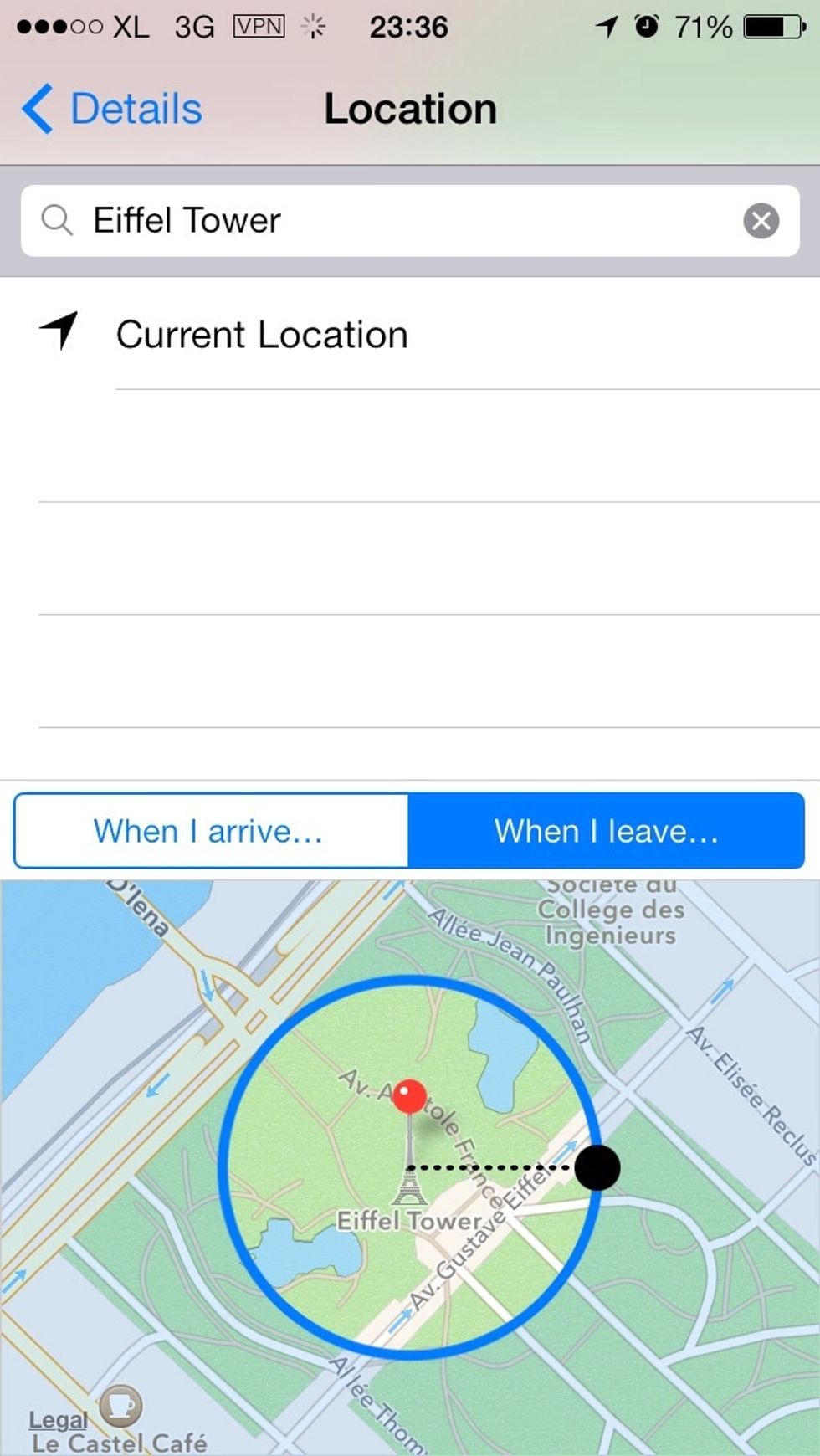The width and height of the screenshot is (820, 1456).
Task: Toggle the When I leave reminder option
Action: point(607,830)
